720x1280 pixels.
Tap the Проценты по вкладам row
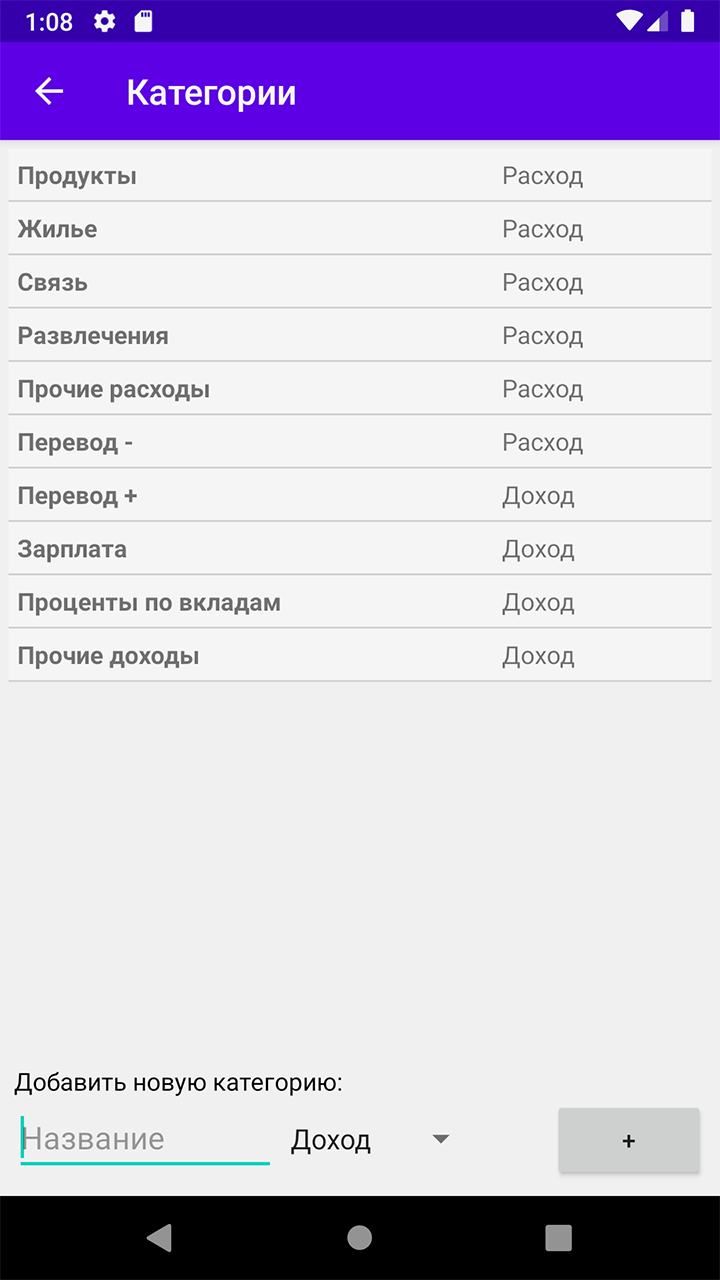click(x=360, y=602)
